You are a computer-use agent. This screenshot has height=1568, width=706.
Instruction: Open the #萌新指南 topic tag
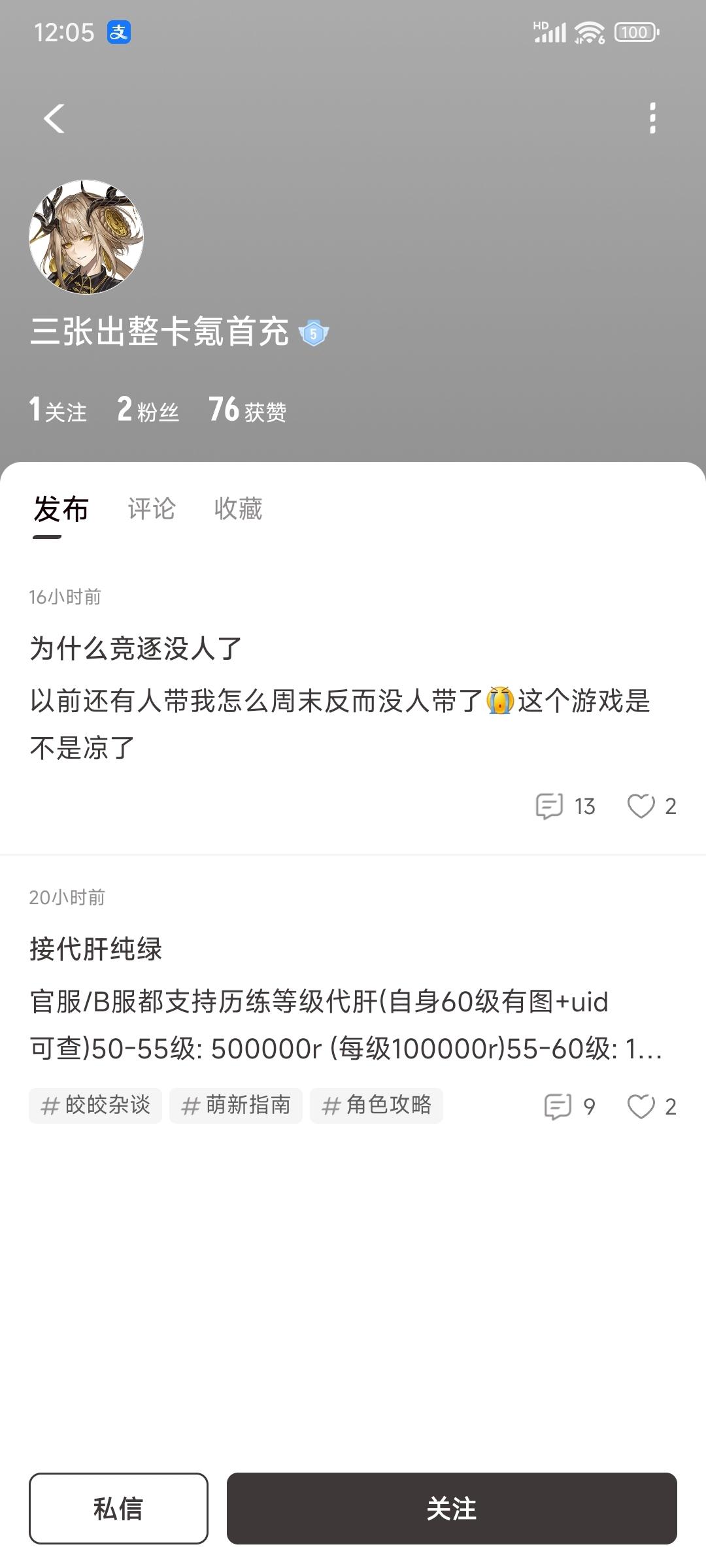tap(236, 1105)
